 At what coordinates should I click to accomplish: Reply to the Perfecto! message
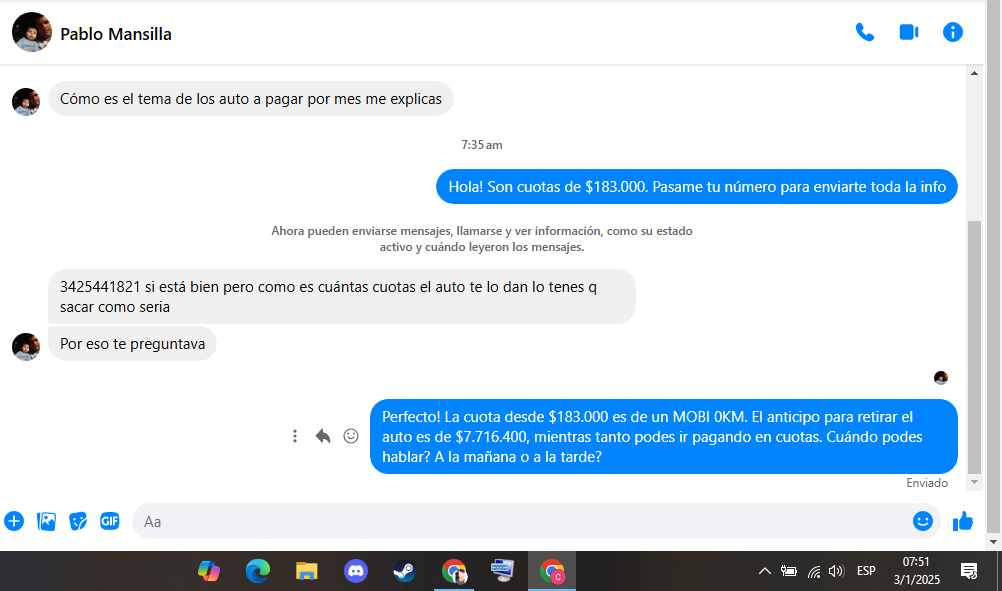323,436
